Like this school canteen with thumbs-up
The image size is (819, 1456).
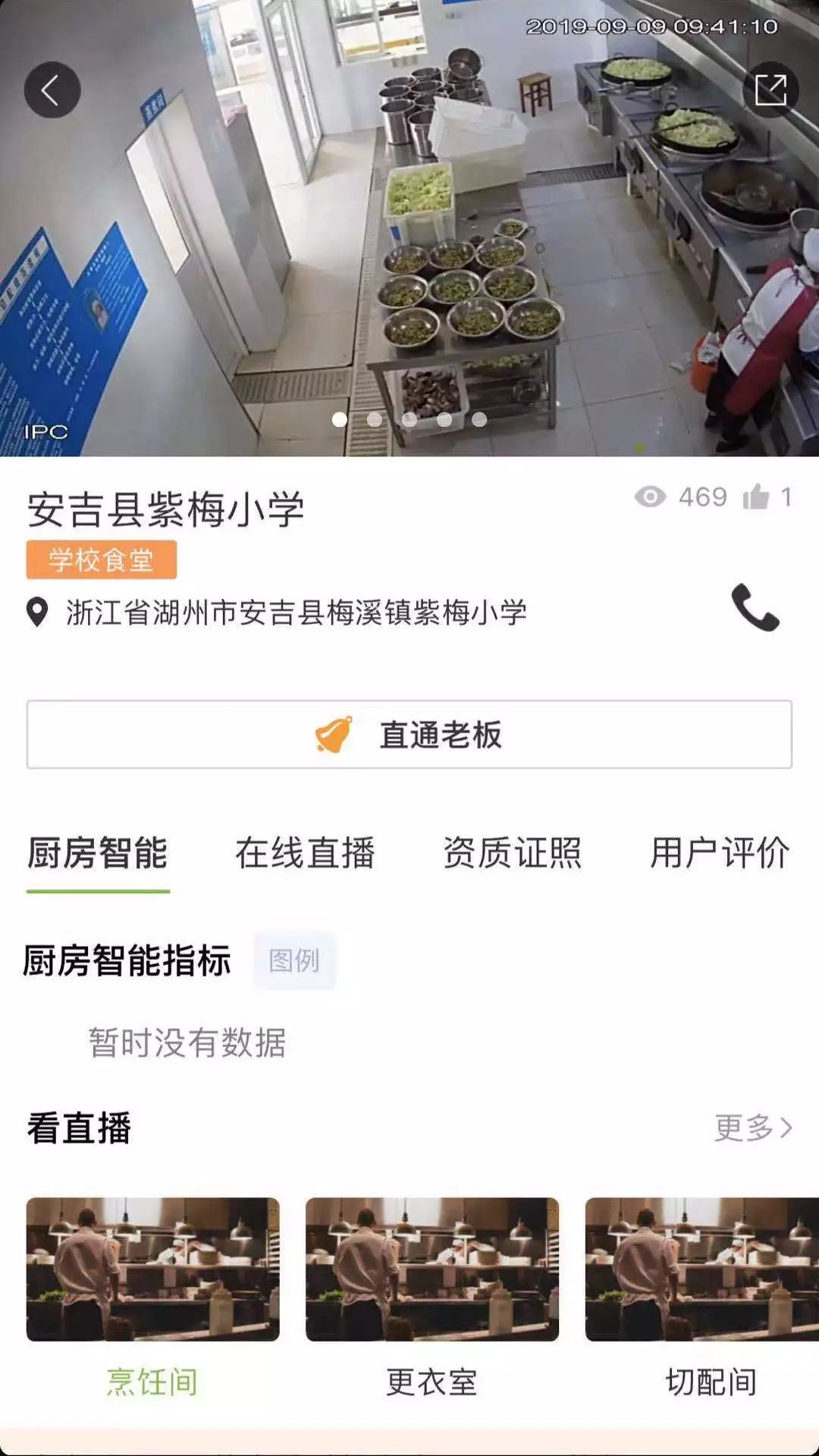[x=756, y=497]
